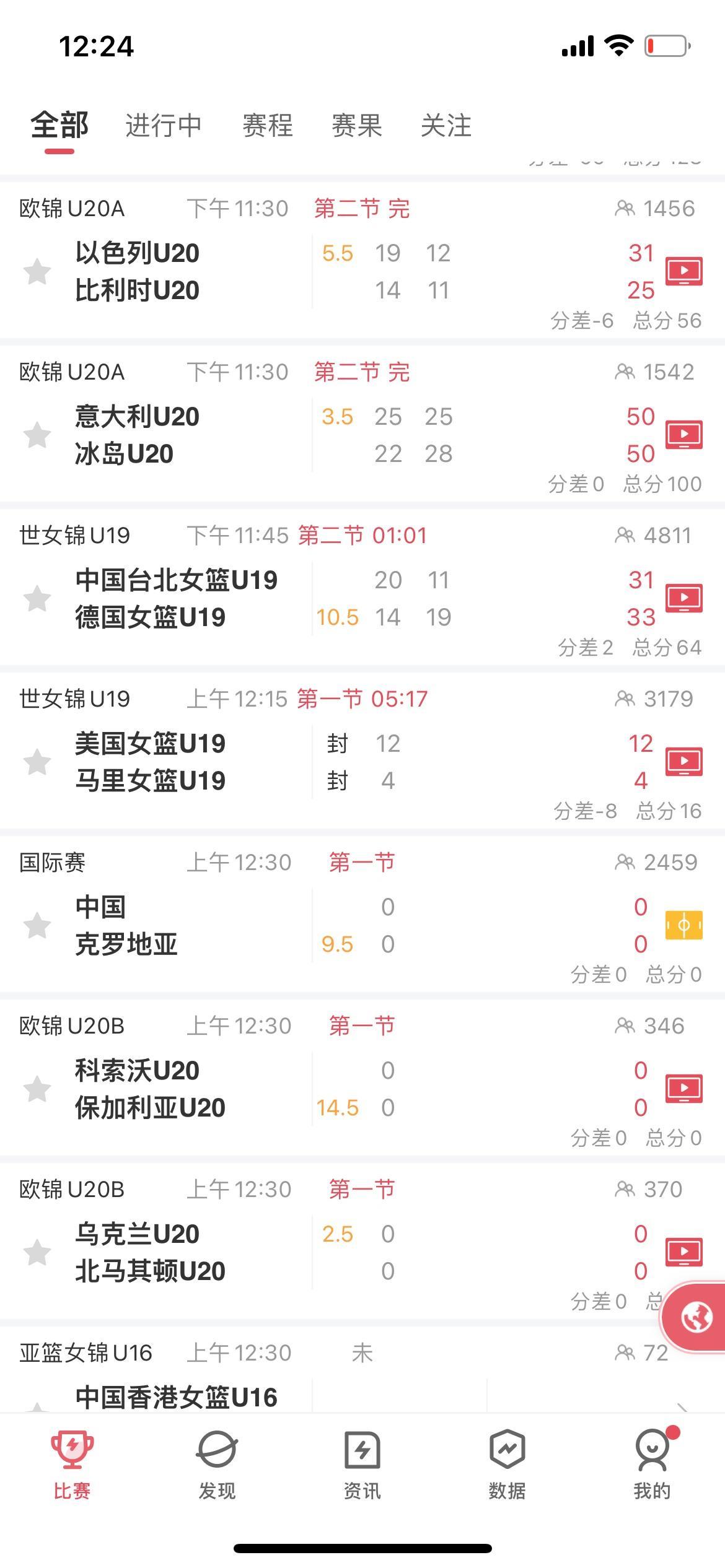This screenshot has height=1568, width=725.
Task: Open the 我的 profile tab
Action: tap(652, 1465)
